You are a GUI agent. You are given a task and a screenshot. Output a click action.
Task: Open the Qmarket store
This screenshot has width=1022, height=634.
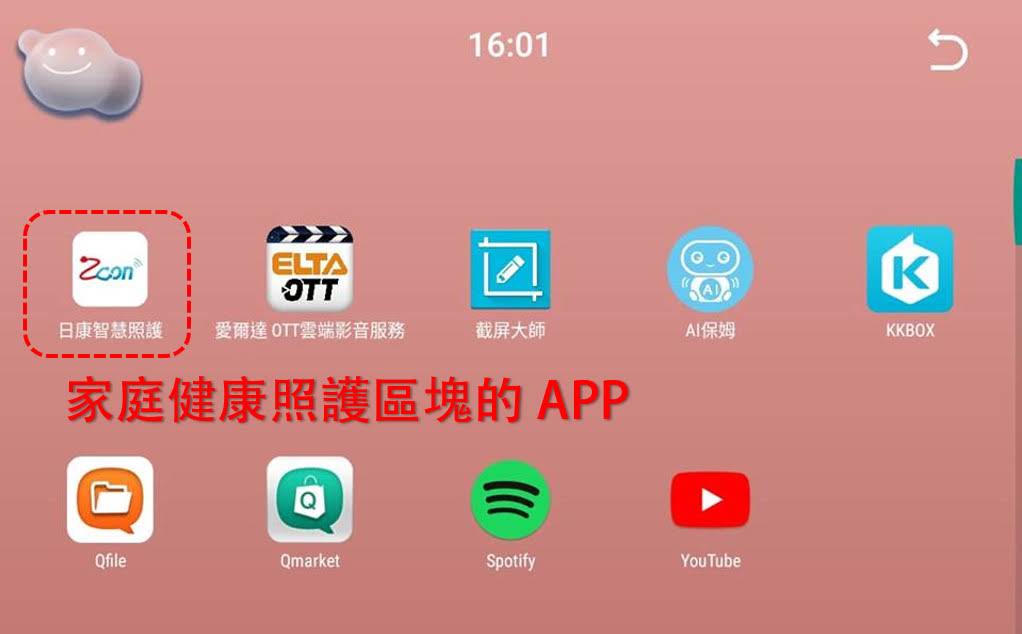[x=309, y=499]
